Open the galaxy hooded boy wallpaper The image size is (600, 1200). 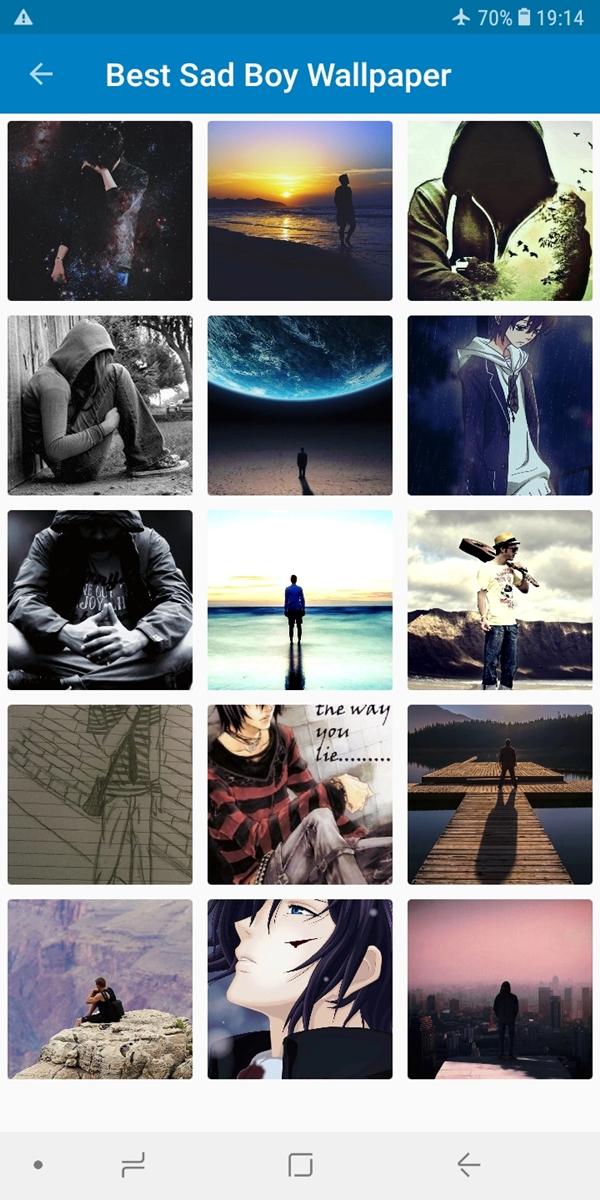click(100, 211)
